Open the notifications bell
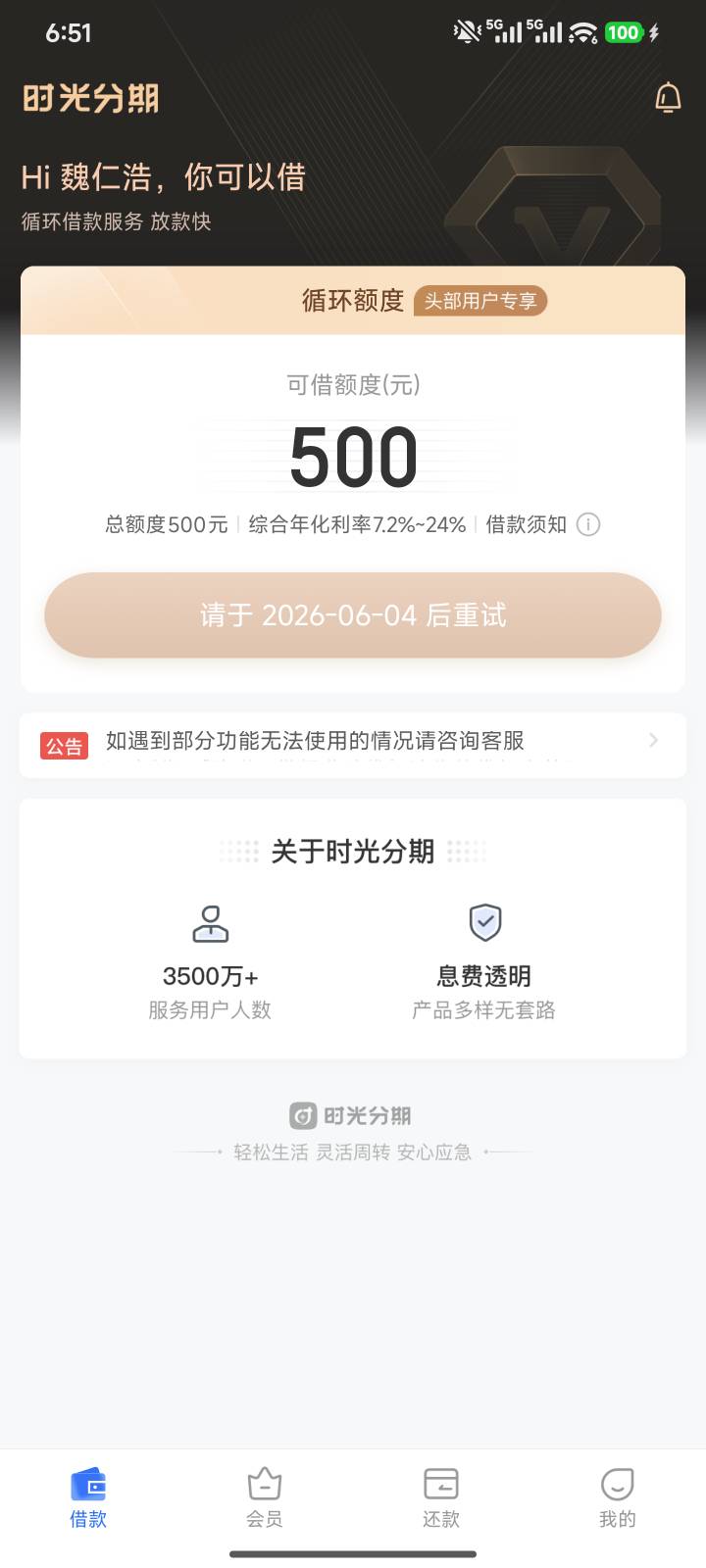 point(668,98)
